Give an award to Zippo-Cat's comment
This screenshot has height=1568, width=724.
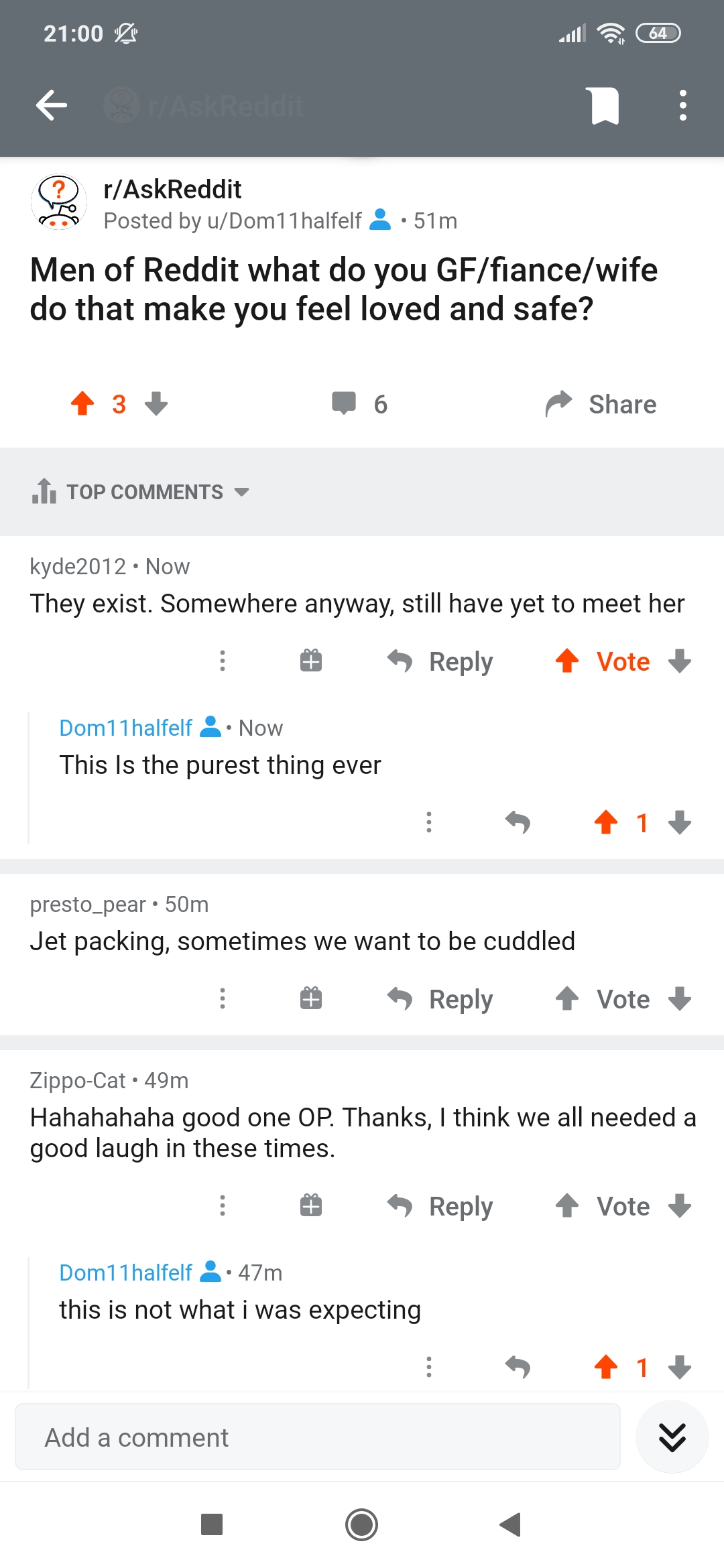coord(310,1206)
